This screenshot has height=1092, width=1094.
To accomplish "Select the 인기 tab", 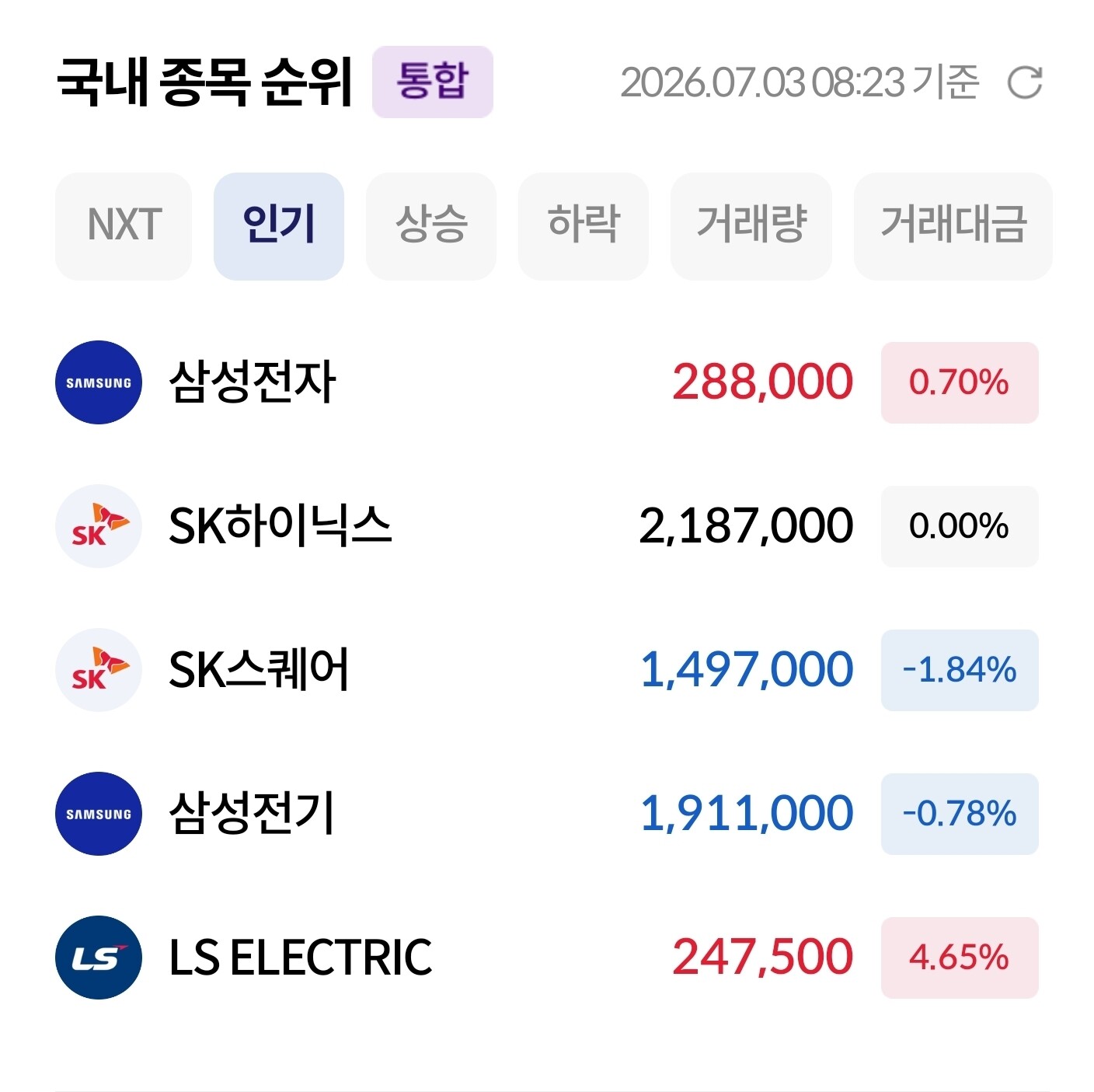I will (279, 225).
